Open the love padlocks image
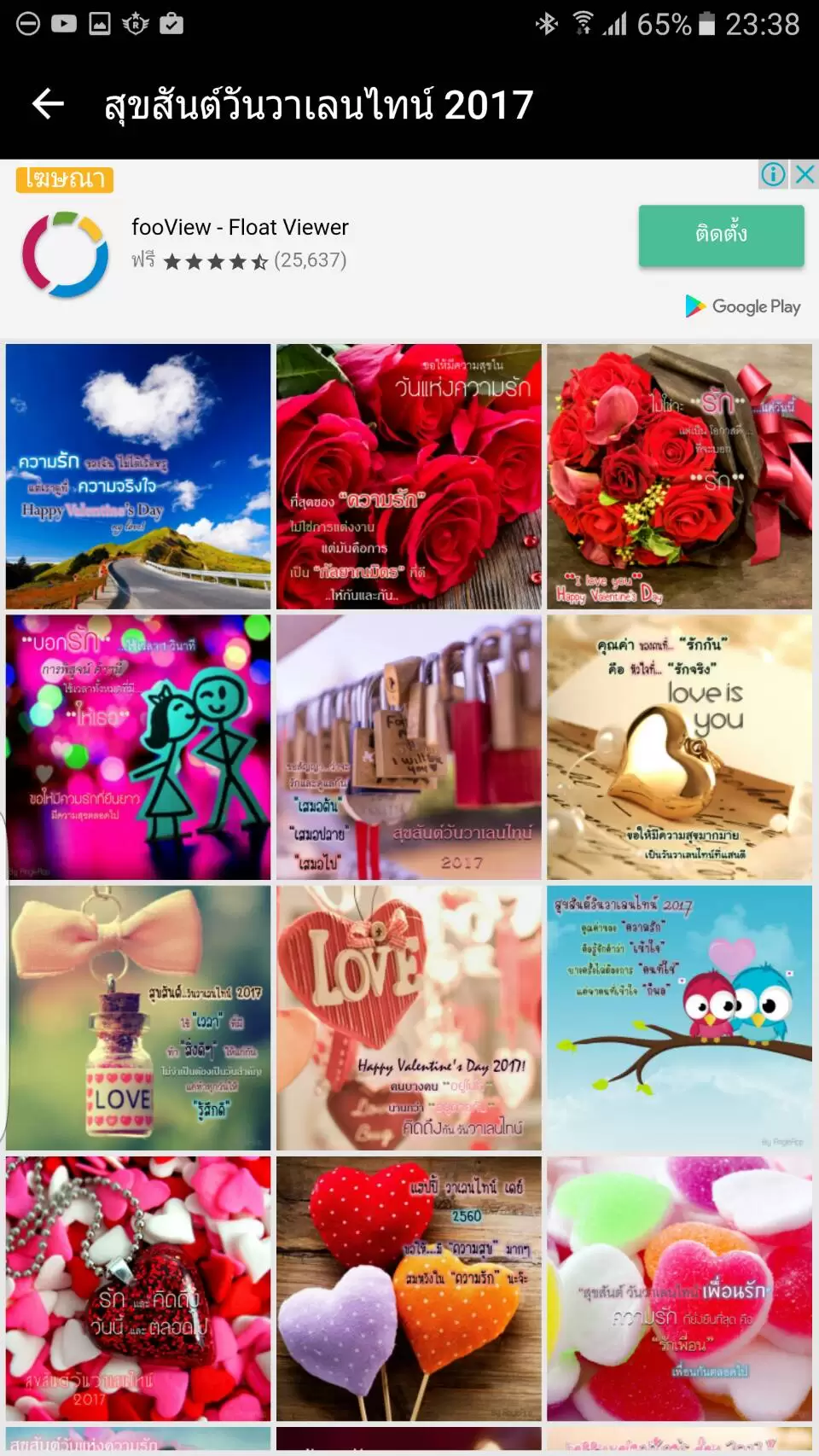819x1456 pixels. pos(409,747)
